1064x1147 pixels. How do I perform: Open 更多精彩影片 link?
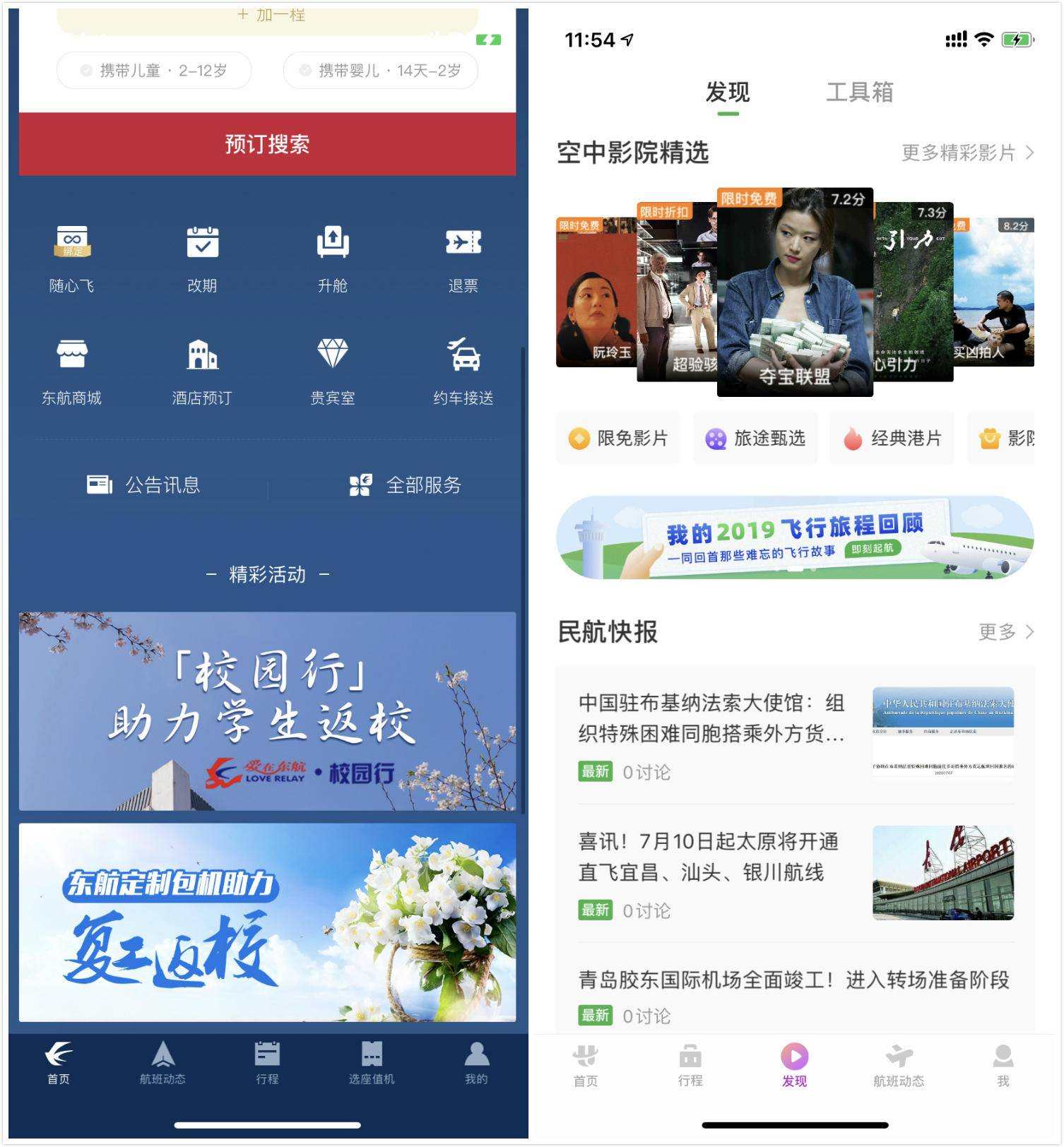[x=967, y=153]
